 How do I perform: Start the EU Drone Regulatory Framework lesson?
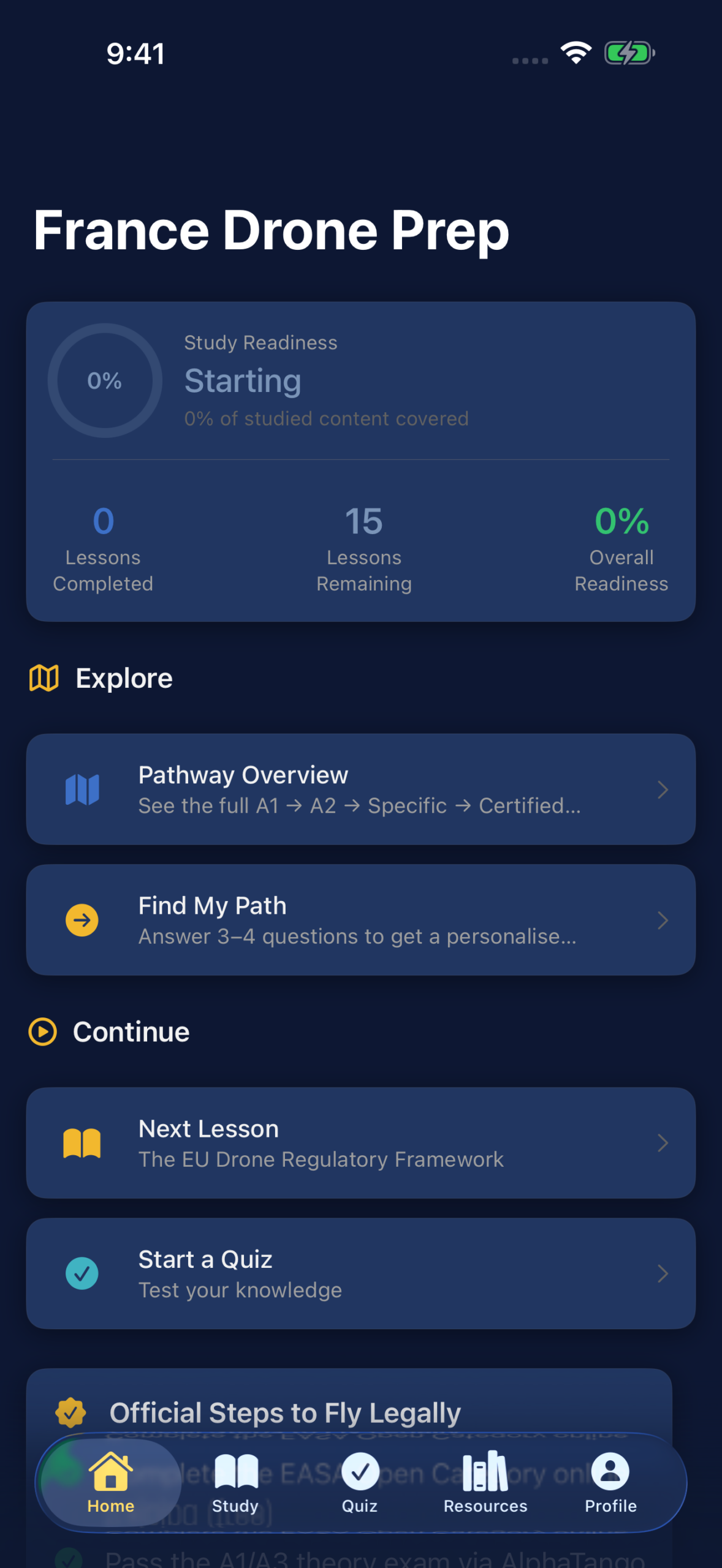[x=361, y=1142]
